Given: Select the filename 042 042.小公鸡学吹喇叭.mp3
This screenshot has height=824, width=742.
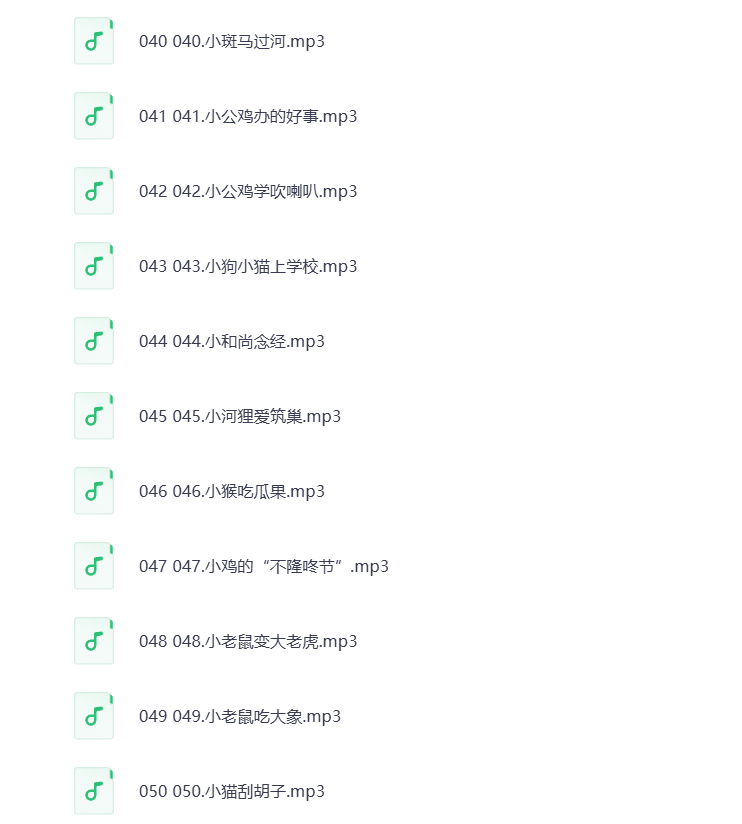Looking at the screenshot, I should pos(248,191).
